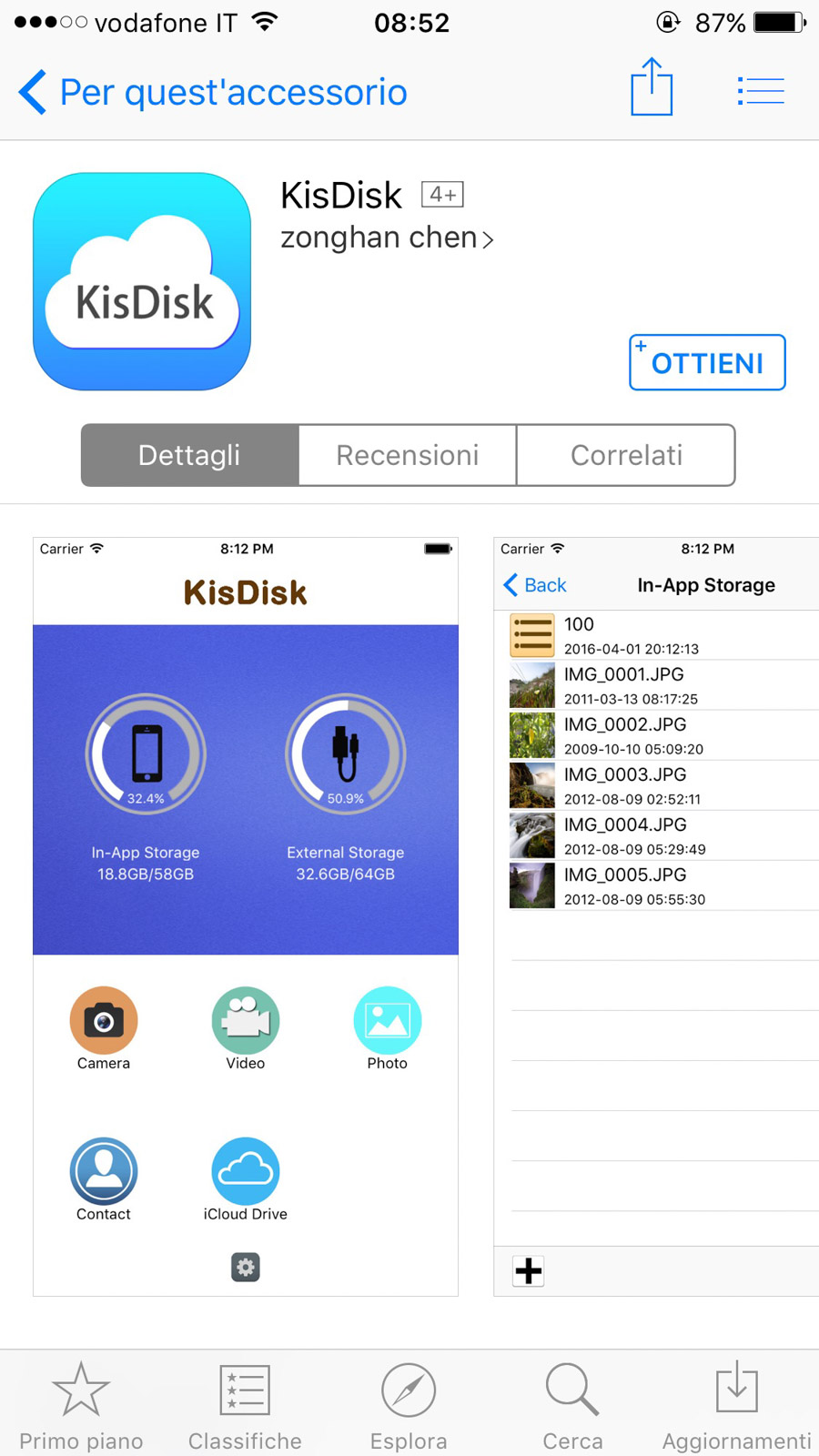Screen dimensions: 819x1456
Task: Open the Classifiche tab
Action: (245, 1405)
